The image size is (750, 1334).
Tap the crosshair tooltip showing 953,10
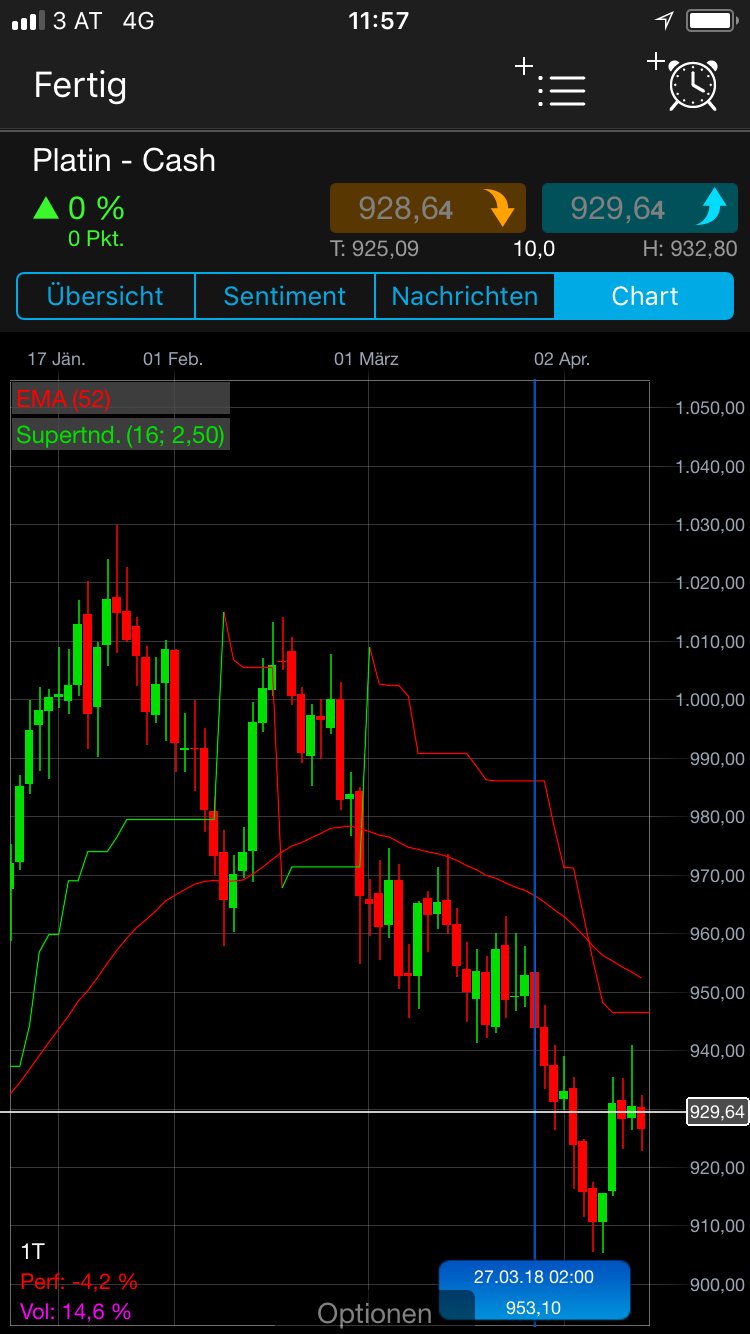pyautogui.click(x=535, y=1290)
